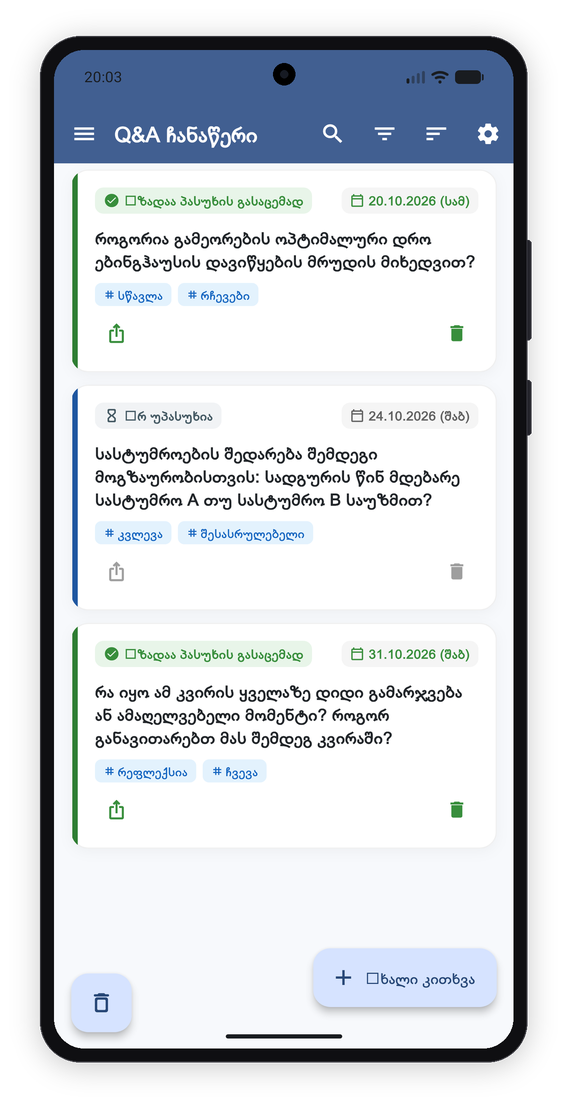Add a new question with floating button
The image size is (568, 1107).
pyautogui.click(x=405, y=978)
